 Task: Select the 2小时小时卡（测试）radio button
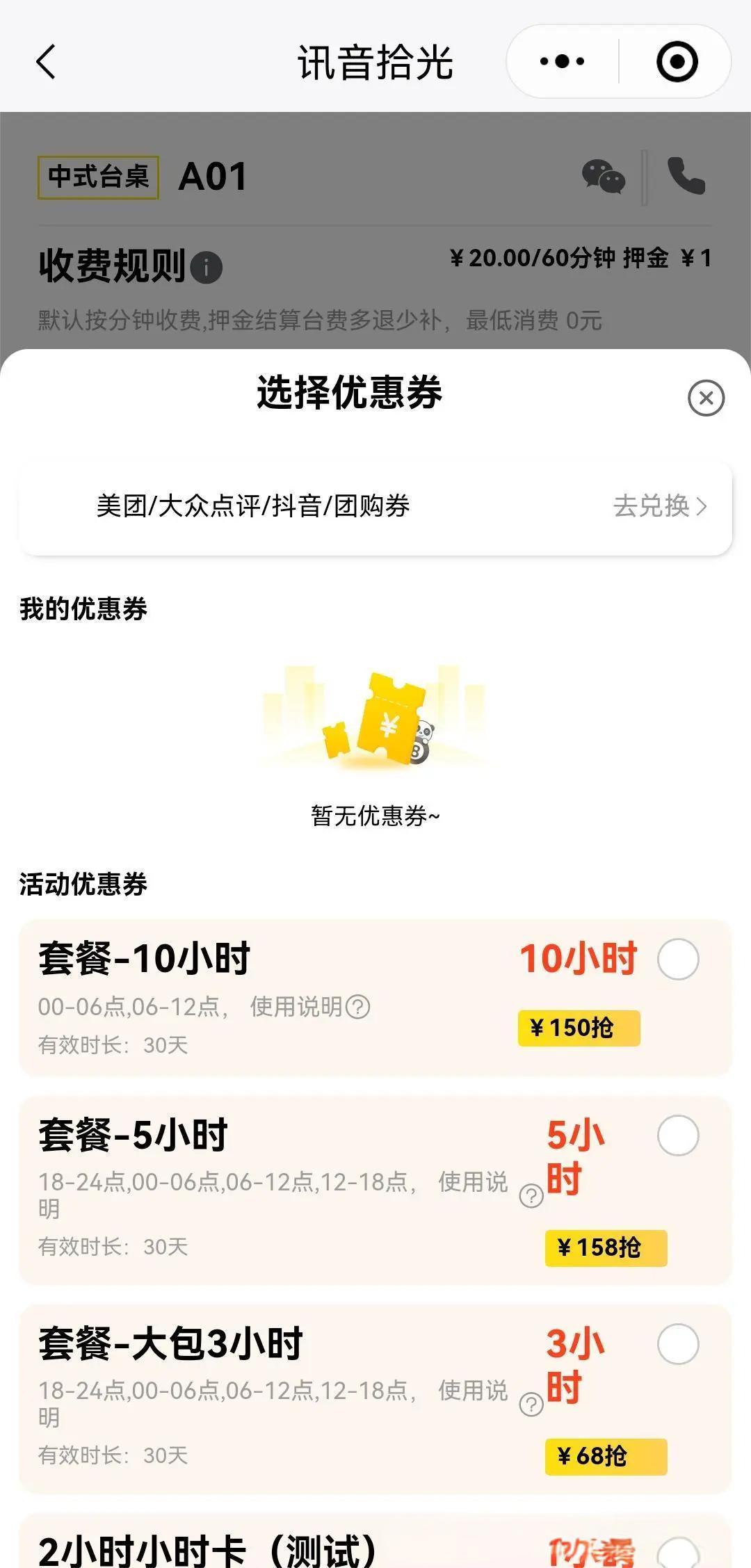(678, 1552)
